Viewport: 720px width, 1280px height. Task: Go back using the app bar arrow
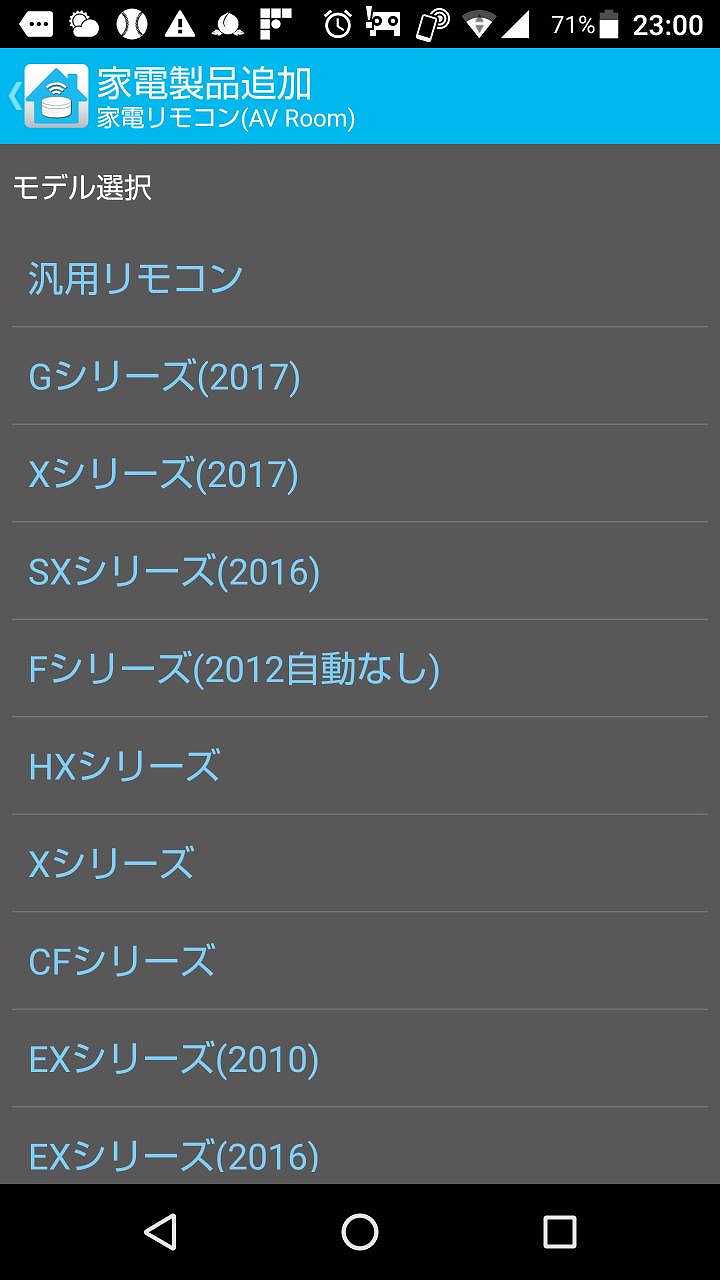[x=16, y=97]
